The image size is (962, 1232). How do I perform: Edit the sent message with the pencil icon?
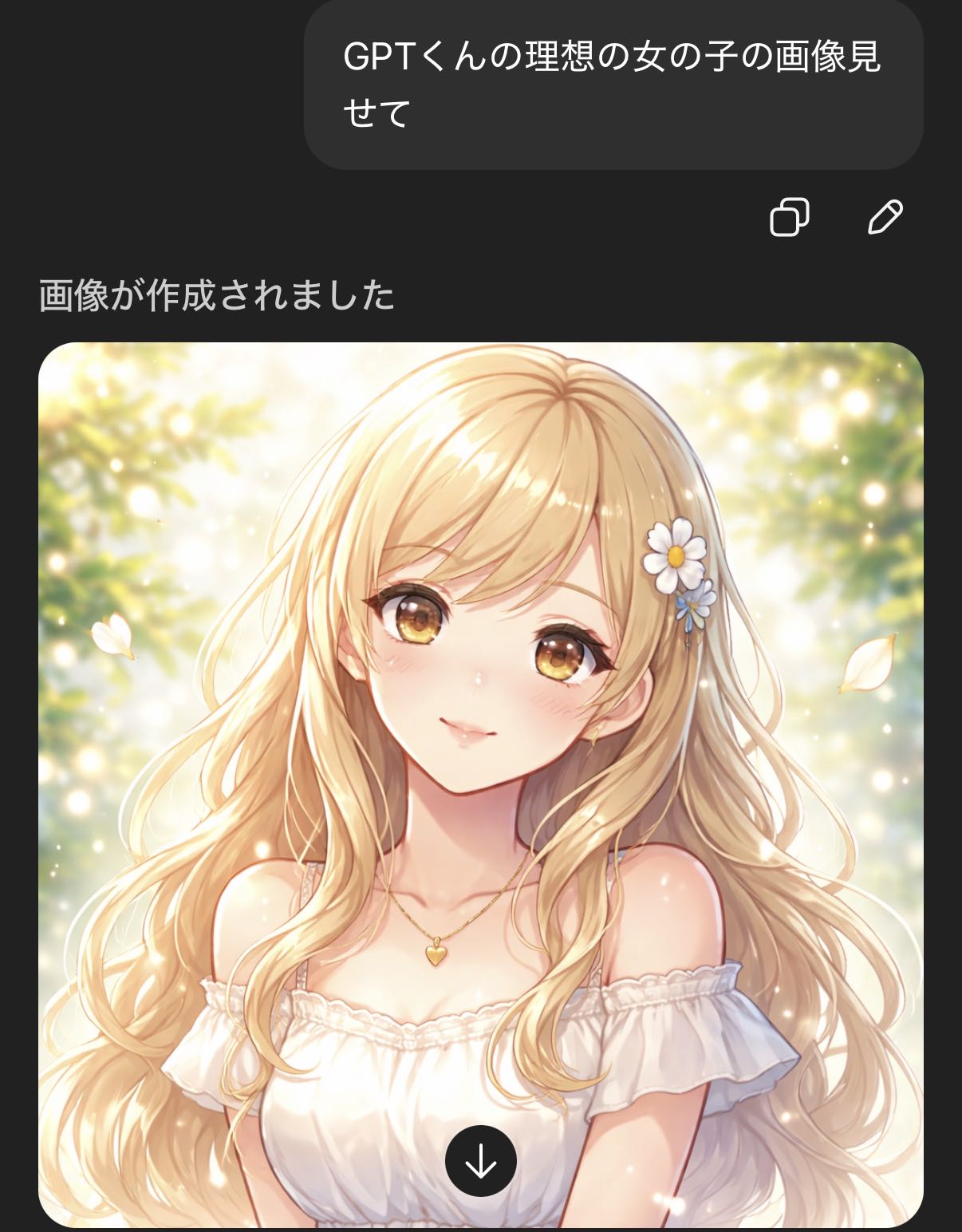tap(884, 217)
